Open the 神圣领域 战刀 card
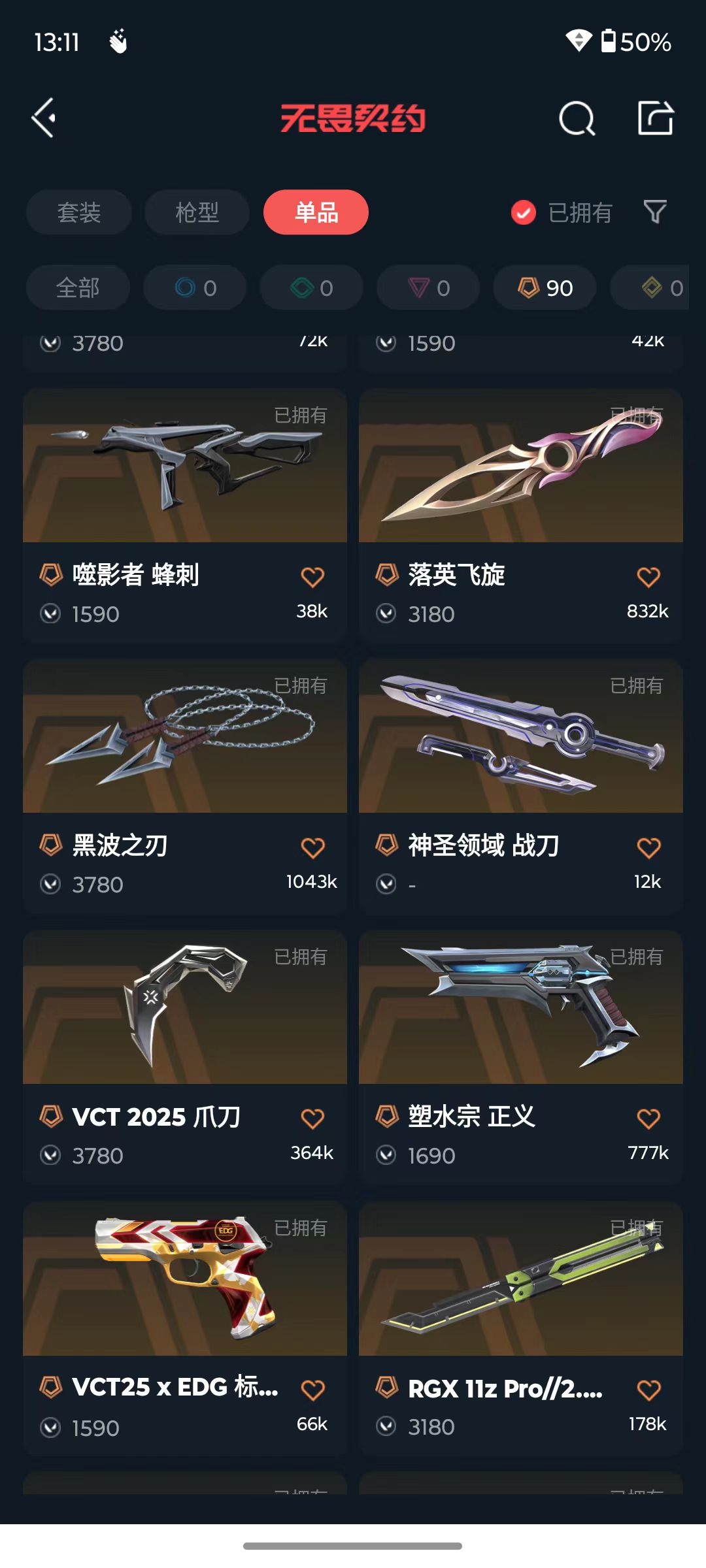Viewport: 706px width, 1568px height. 521,787
